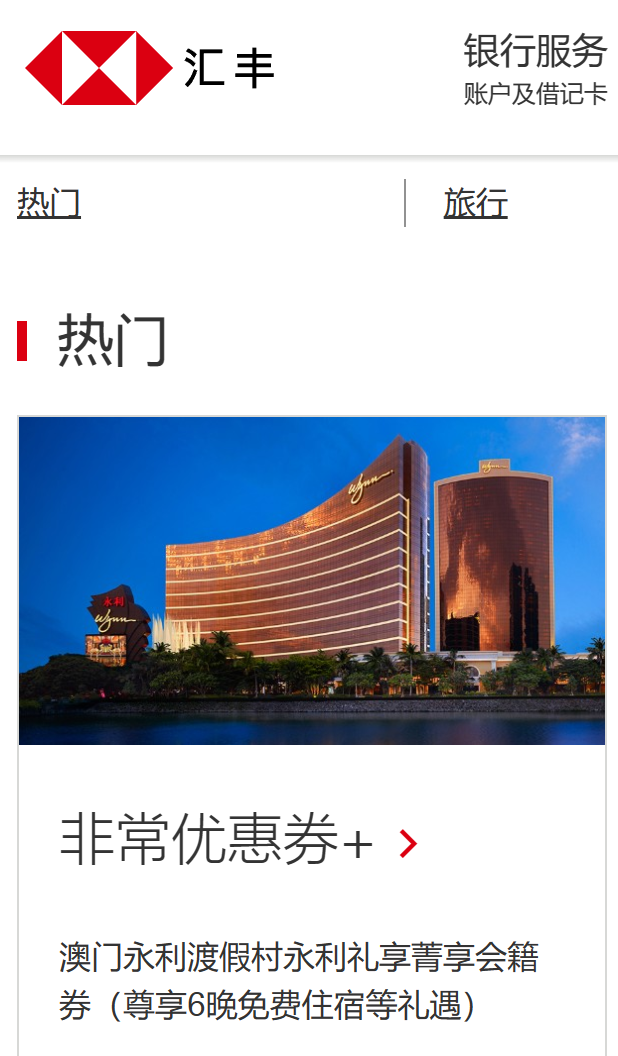Open the 非常优惠券+ offer link
This screenshot has height=1056, width=618.
point(238,842)
